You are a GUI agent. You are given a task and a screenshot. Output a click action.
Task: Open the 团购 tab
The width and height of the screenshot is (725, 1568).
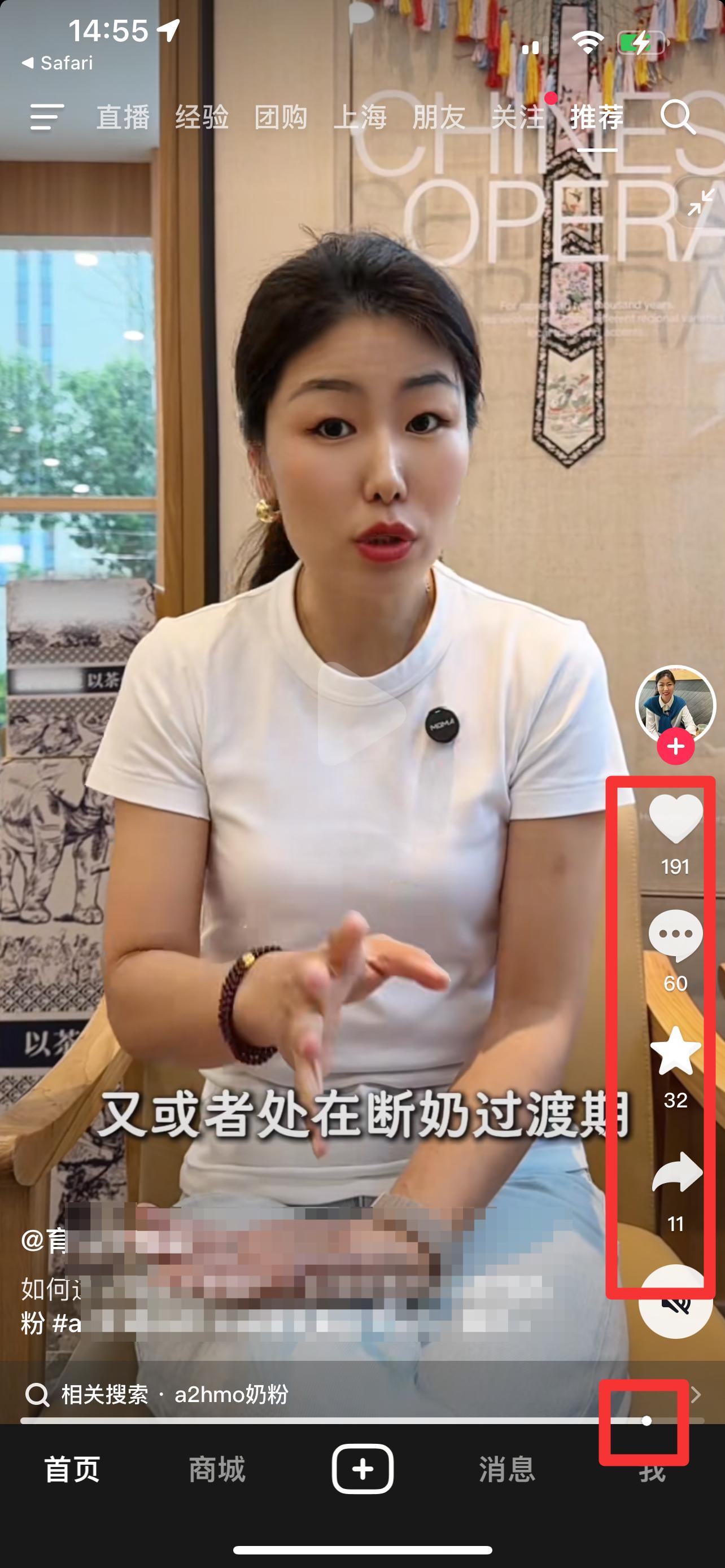click(281, 117)
